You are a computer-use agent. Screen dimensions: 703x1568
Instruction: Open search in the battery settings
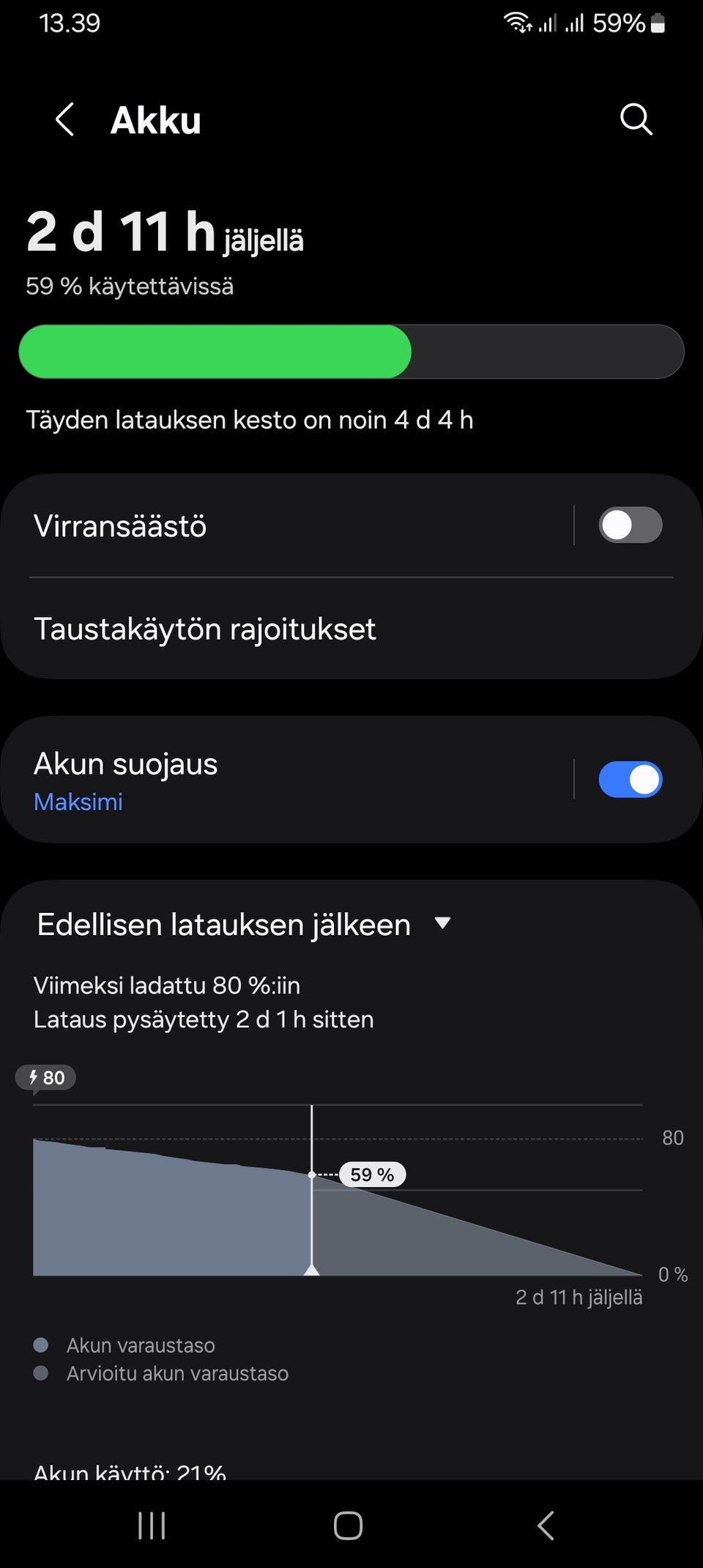pyautogui.click(x=636, y=119)
